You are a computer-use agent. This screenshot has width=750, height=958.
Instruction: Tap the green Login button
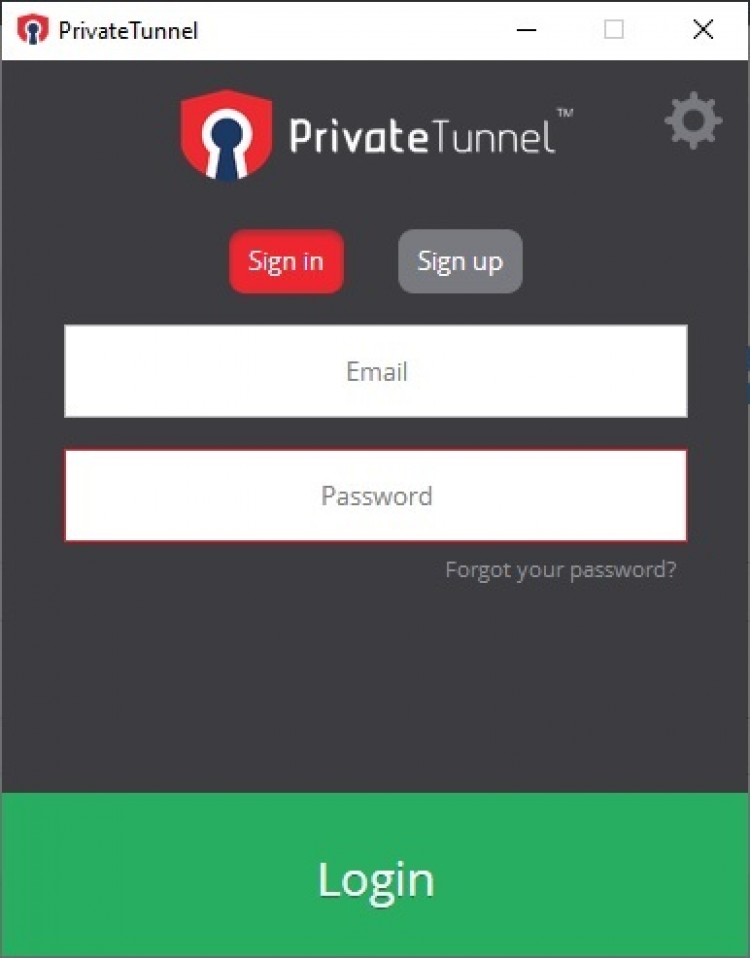[375, 876]
